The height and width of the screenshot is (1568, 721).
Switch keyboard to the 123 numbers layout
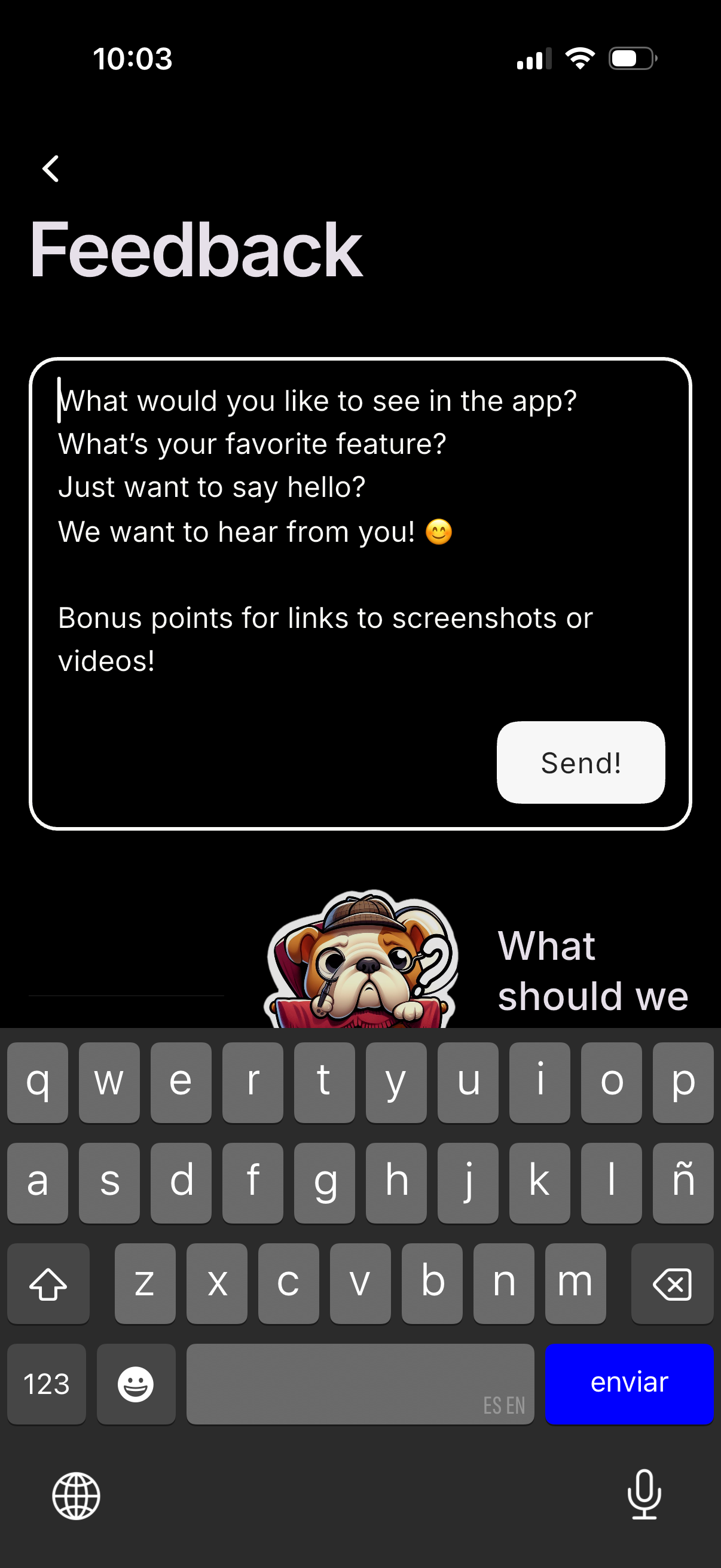pyautogui.click(x=46, y=1383)
